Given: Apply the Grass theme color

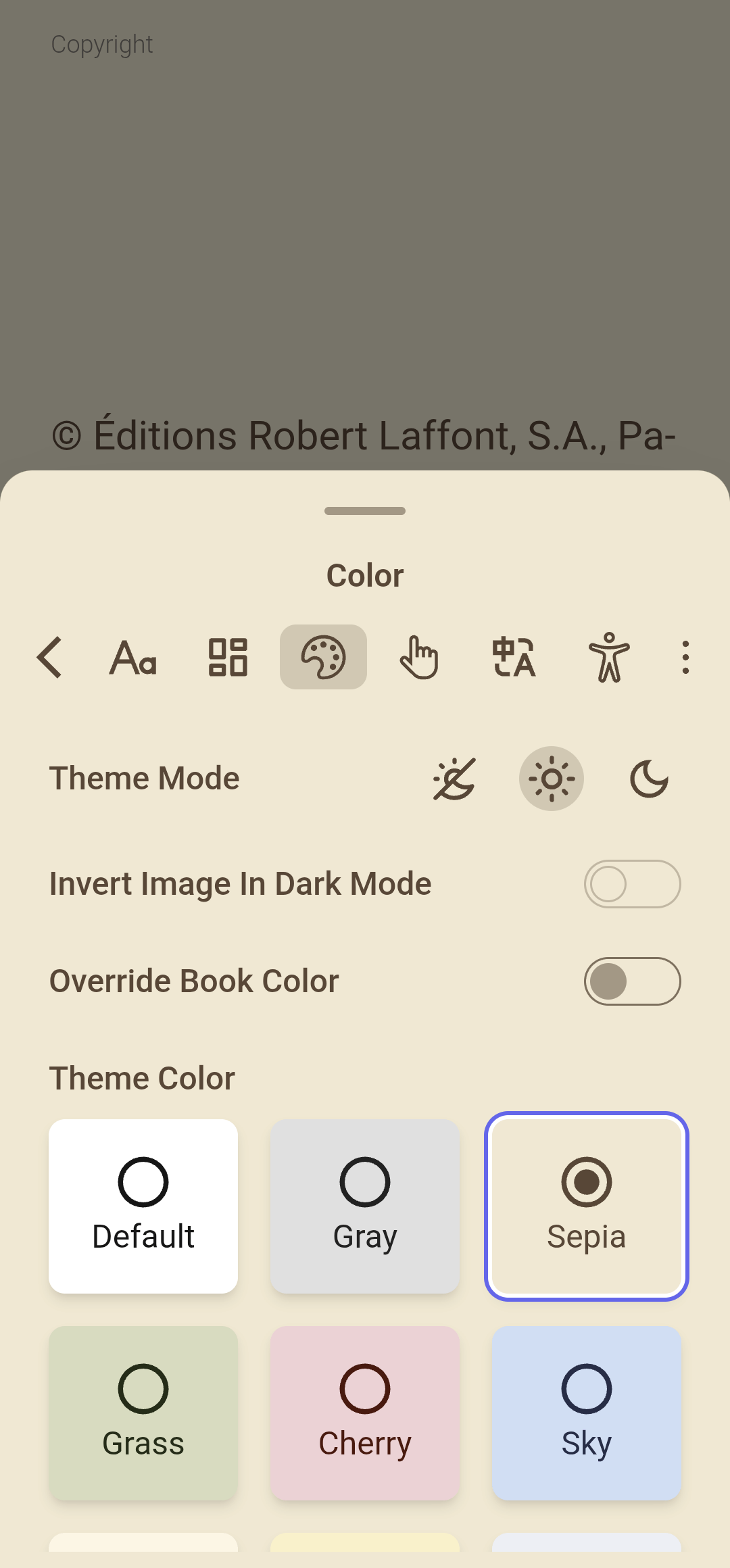Looking at the screenshot, I should pos(143,1413).
